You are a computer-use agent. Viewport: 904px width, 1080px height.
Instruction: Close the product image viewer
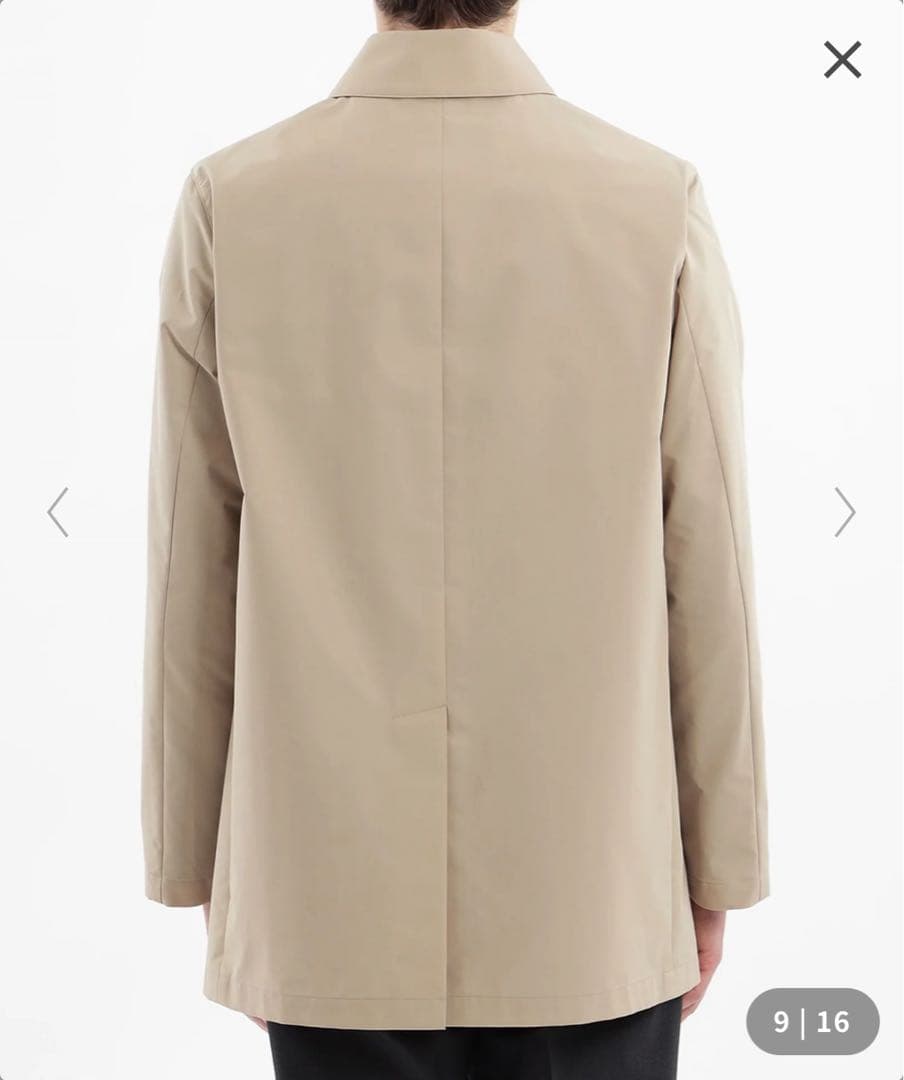tap(842, 60)
